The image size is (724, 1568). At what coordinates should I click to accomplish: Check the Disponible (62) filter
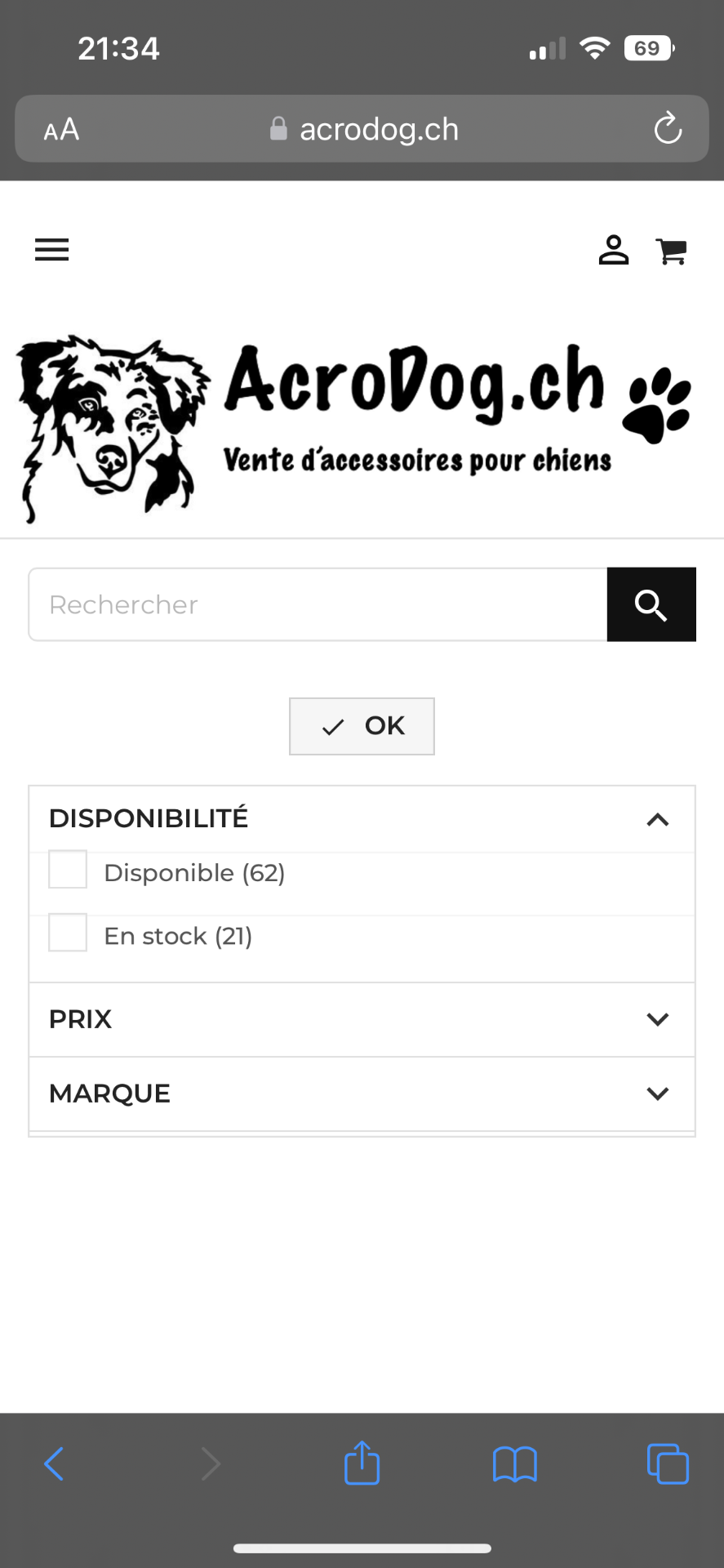pos(68,870)
